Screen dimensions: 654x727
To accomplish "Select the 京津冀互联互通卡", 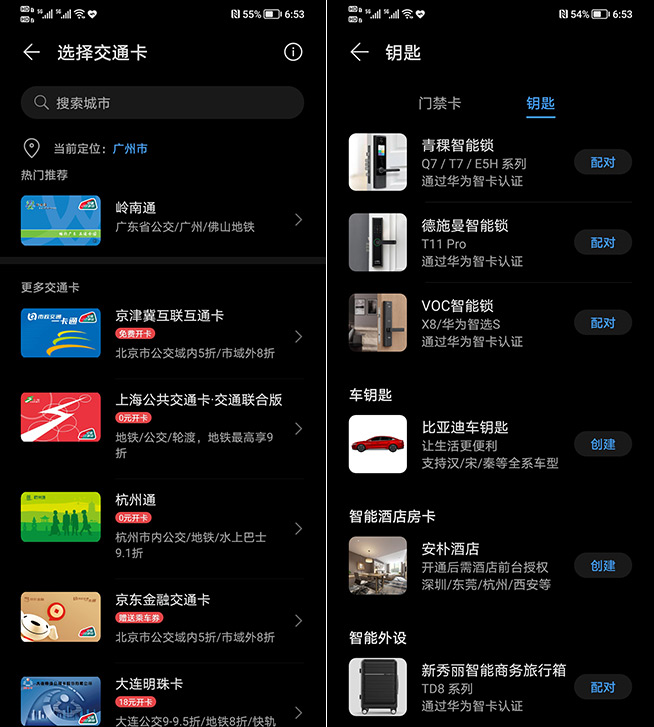I will click(162, 334).
